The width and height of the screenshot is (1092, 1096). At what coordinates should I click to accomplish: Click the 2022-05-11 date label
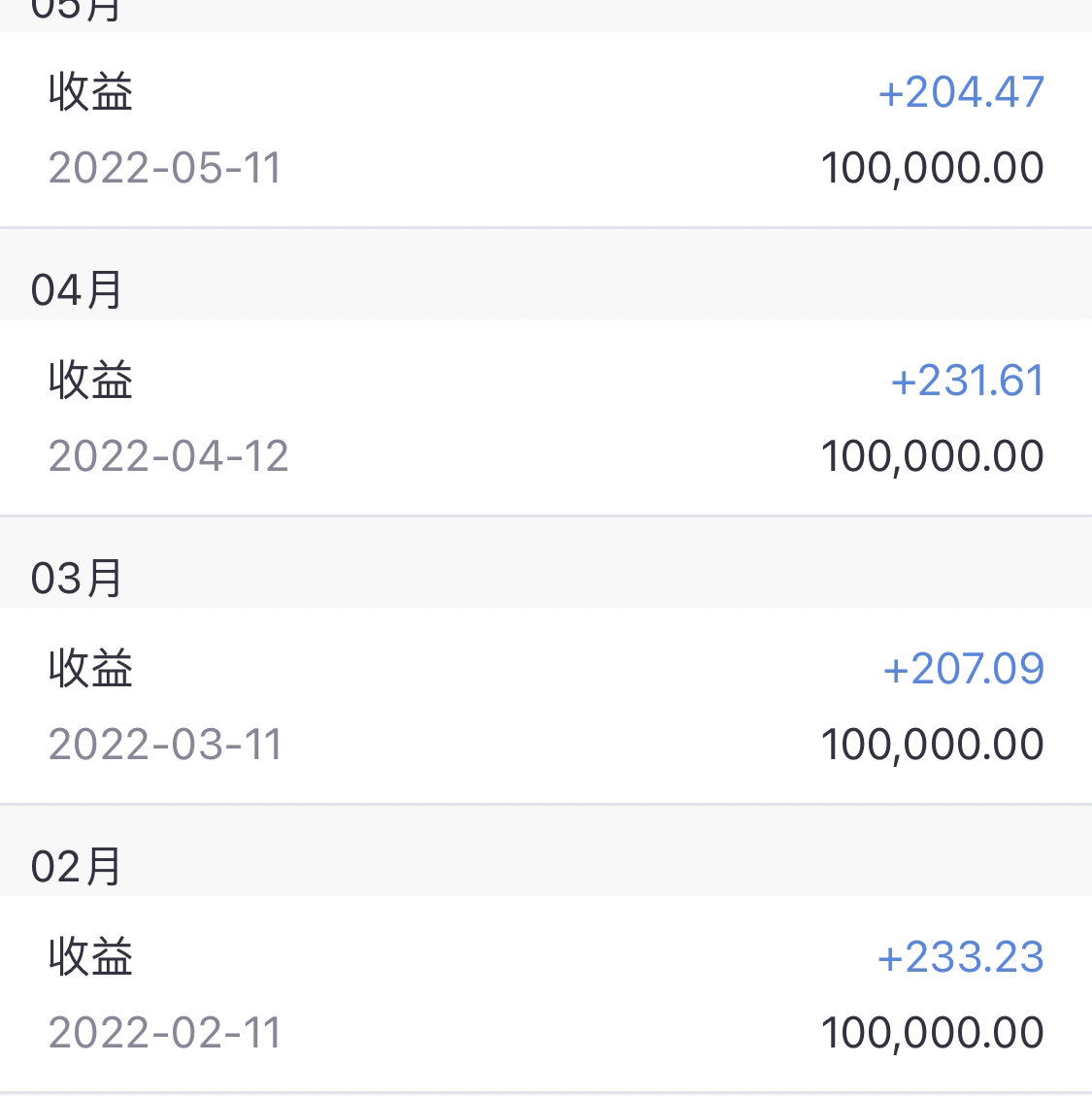tap(165, 170)
